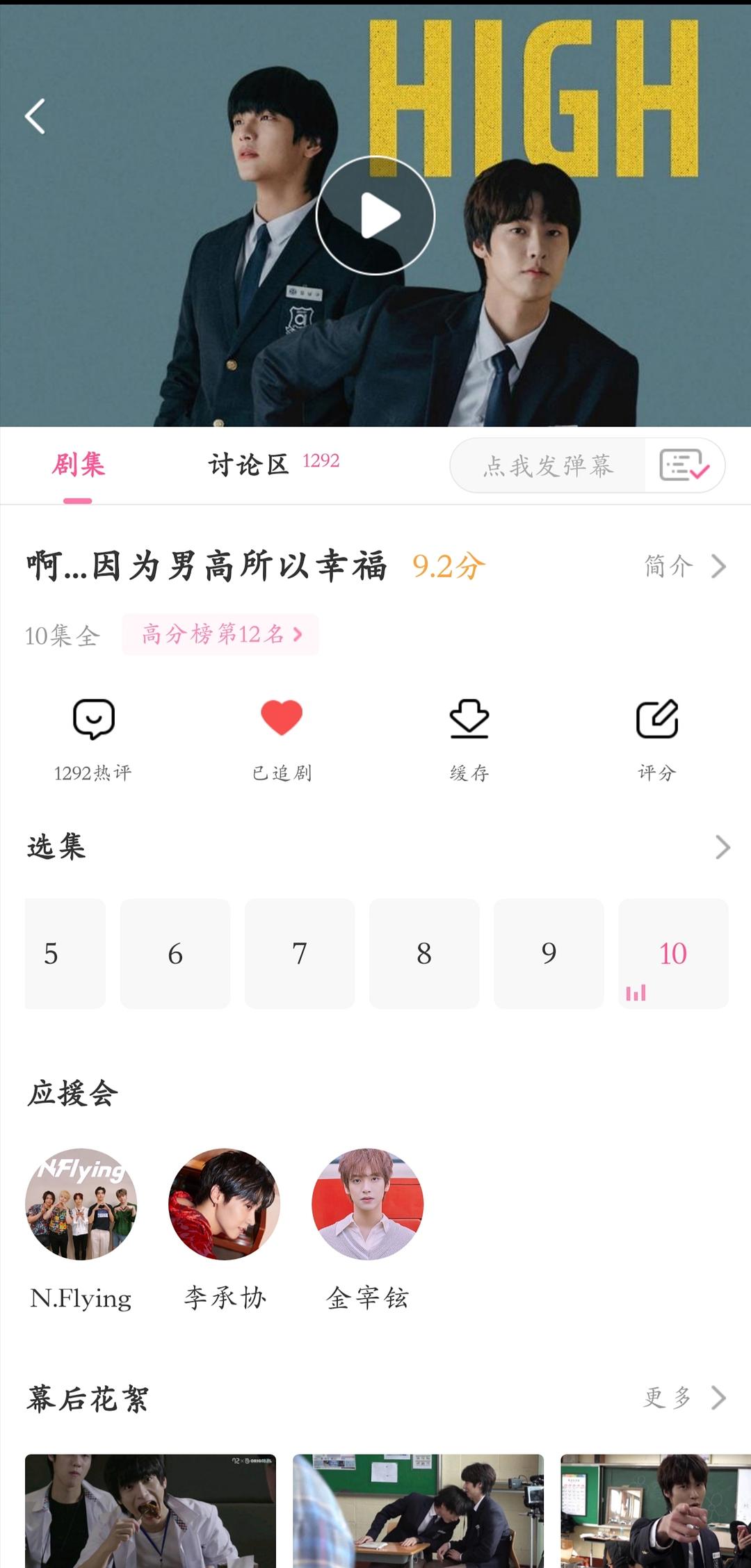Play the video
The width and height of the screenshot is (751, 1568).
[375, 216]
